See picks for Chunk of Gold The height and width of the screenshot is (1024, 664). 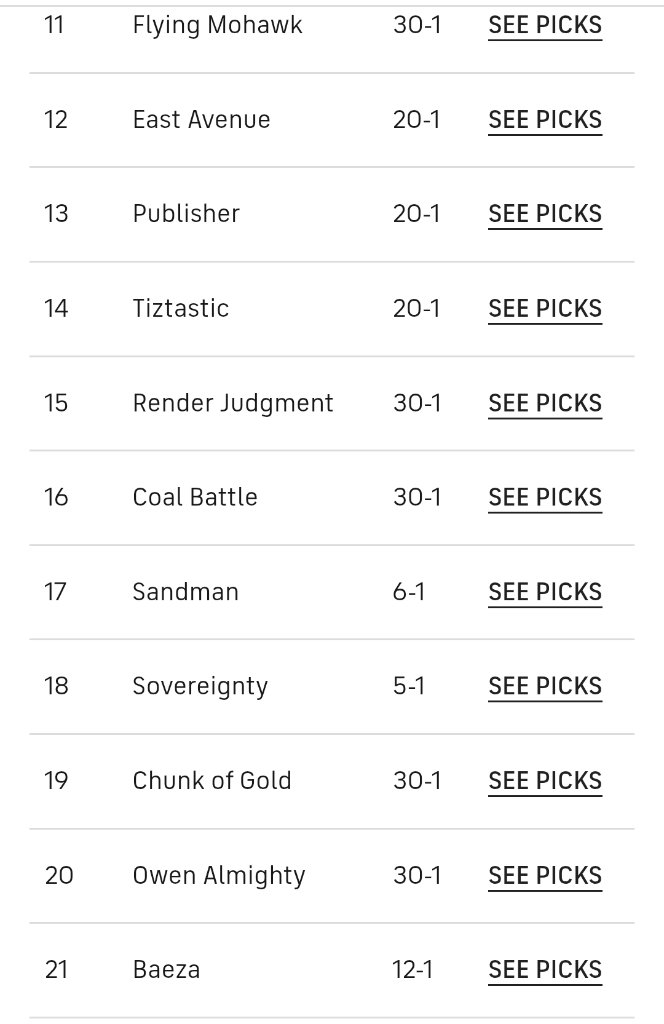(x=545, y=781)
